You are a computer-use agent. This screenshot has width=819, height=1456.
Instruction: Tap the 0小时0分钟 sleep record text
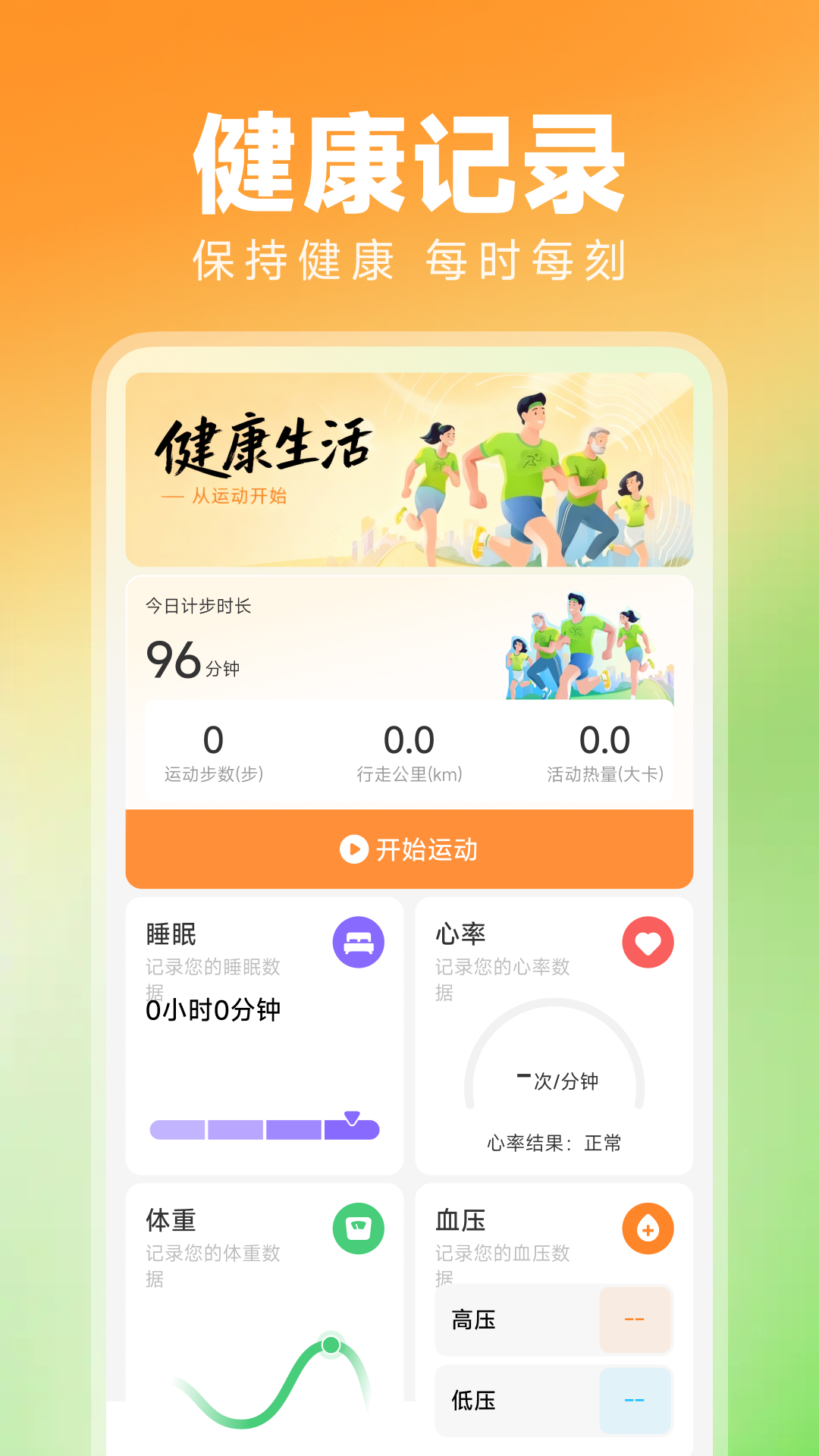(x=212, y=1009)
